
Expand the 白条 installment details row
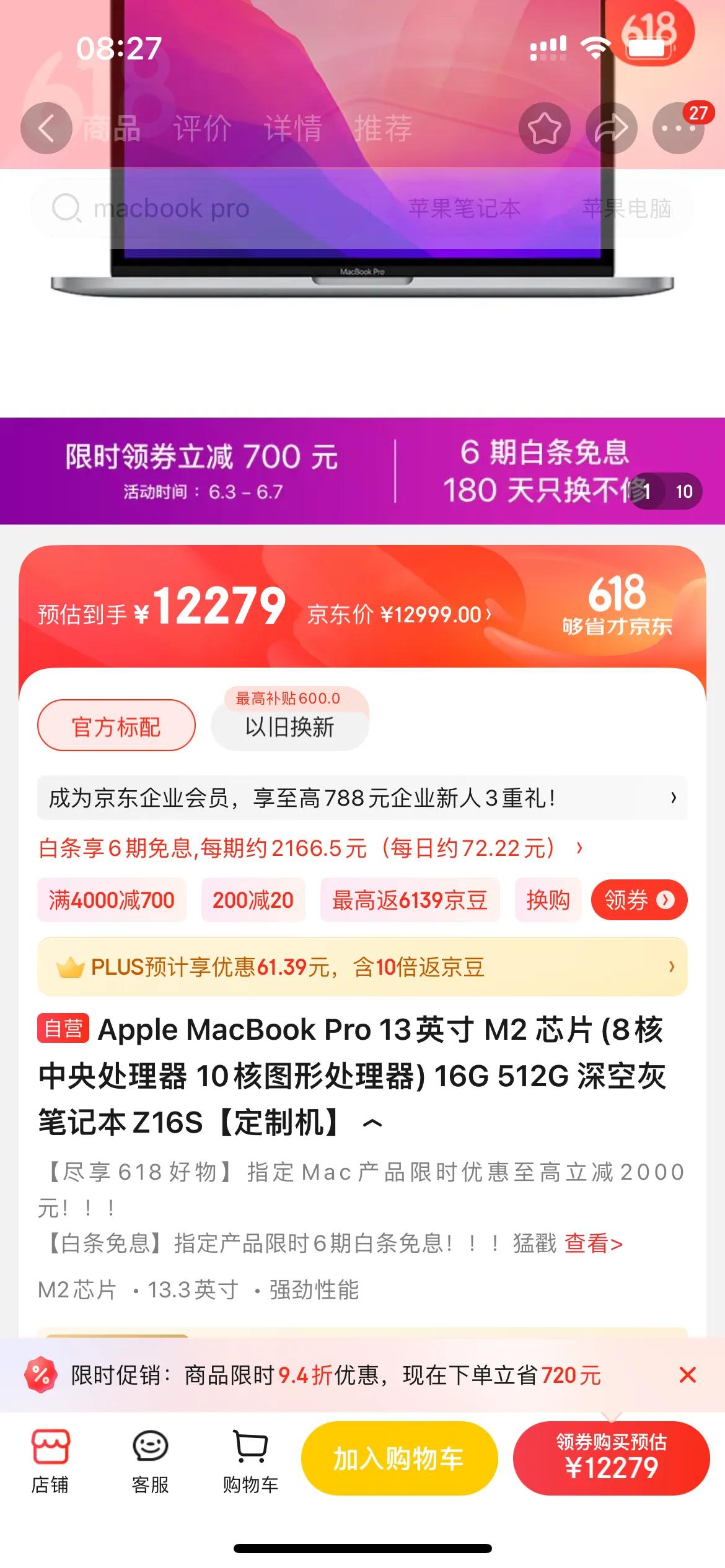[310, 850]
